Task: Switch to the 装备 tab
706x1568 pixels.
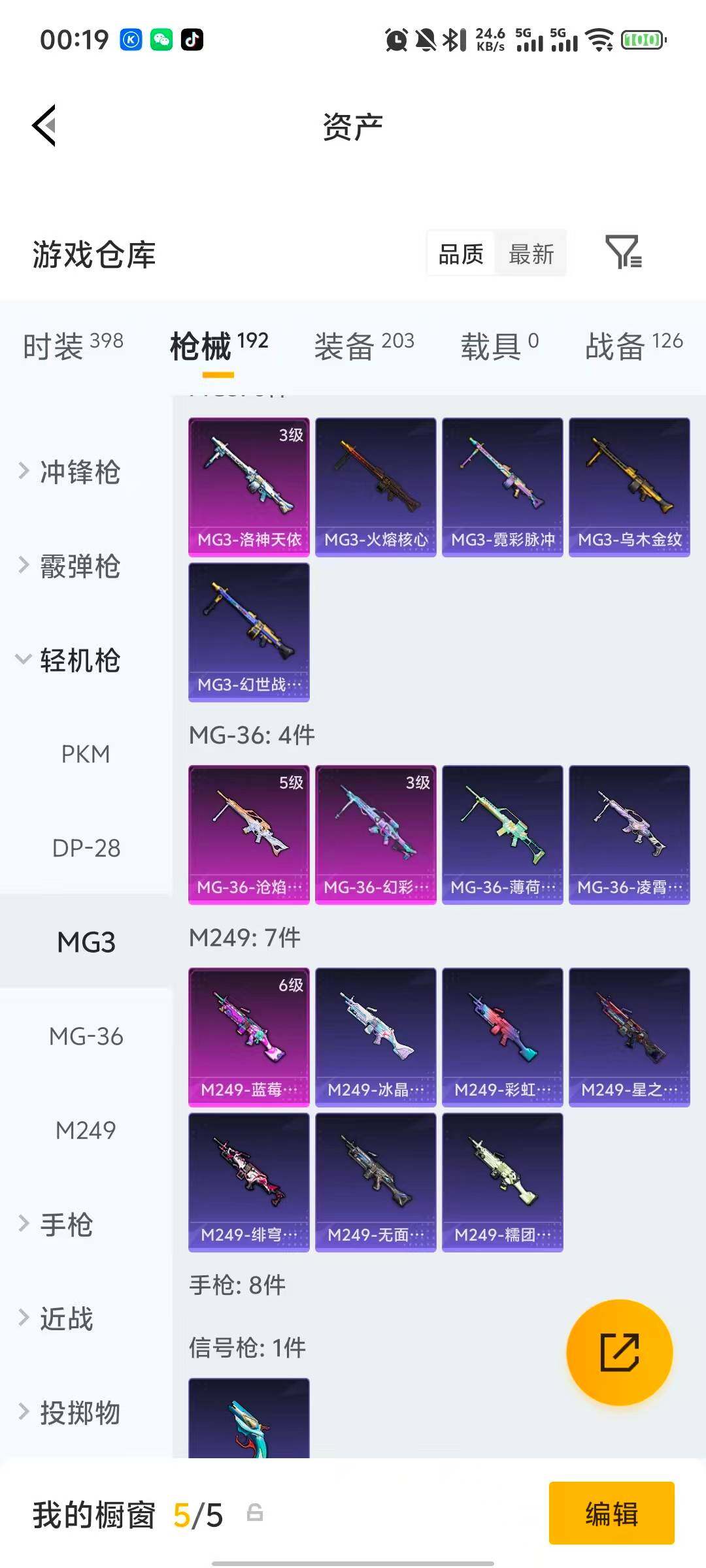Action: pyautogui.click(x=363, y=345)
